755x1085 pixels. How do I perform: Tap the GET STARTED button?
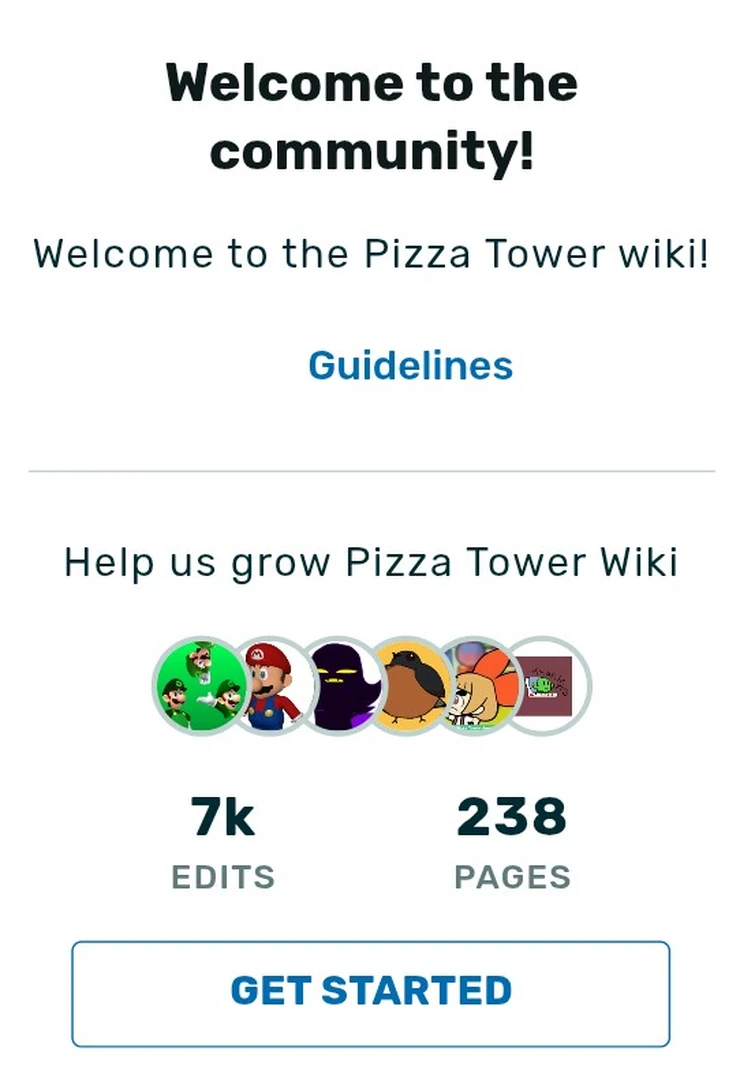pyautogui.click(x=371, y=992)
